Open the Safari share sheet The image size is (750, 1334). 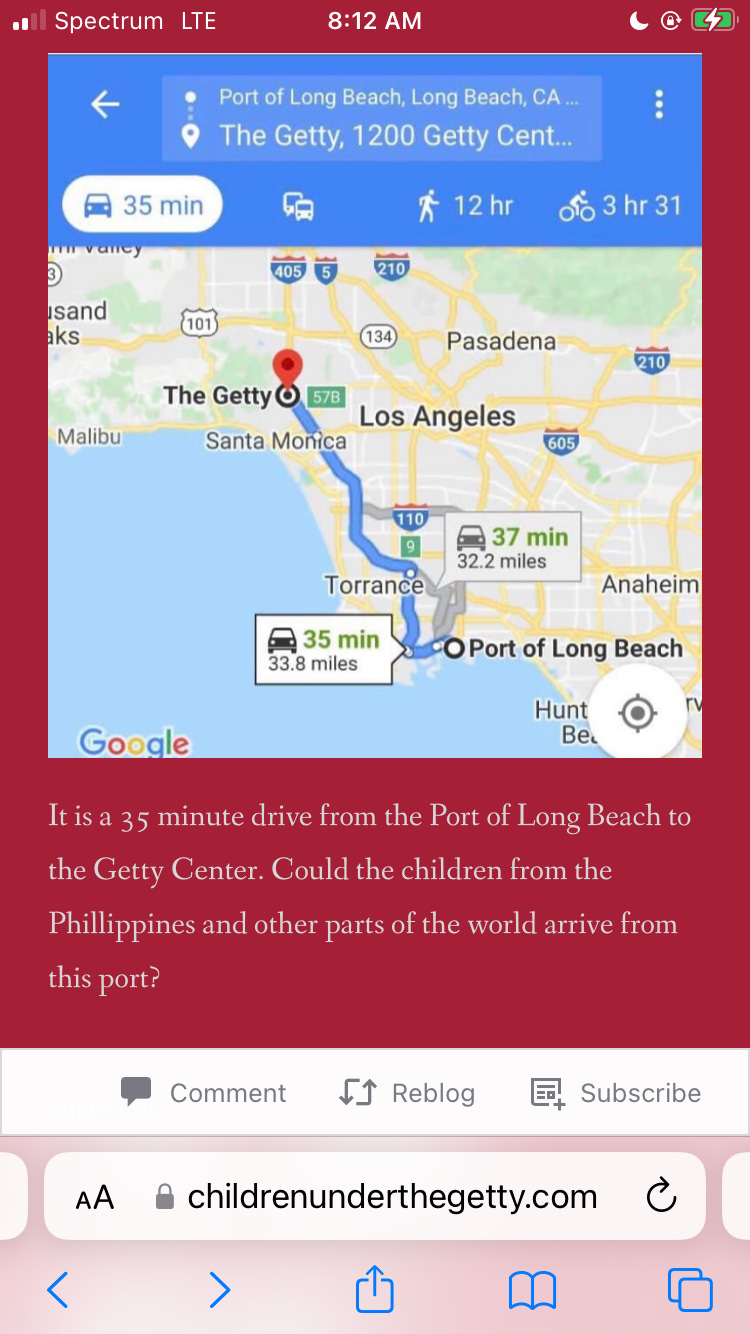[375, 1288]
